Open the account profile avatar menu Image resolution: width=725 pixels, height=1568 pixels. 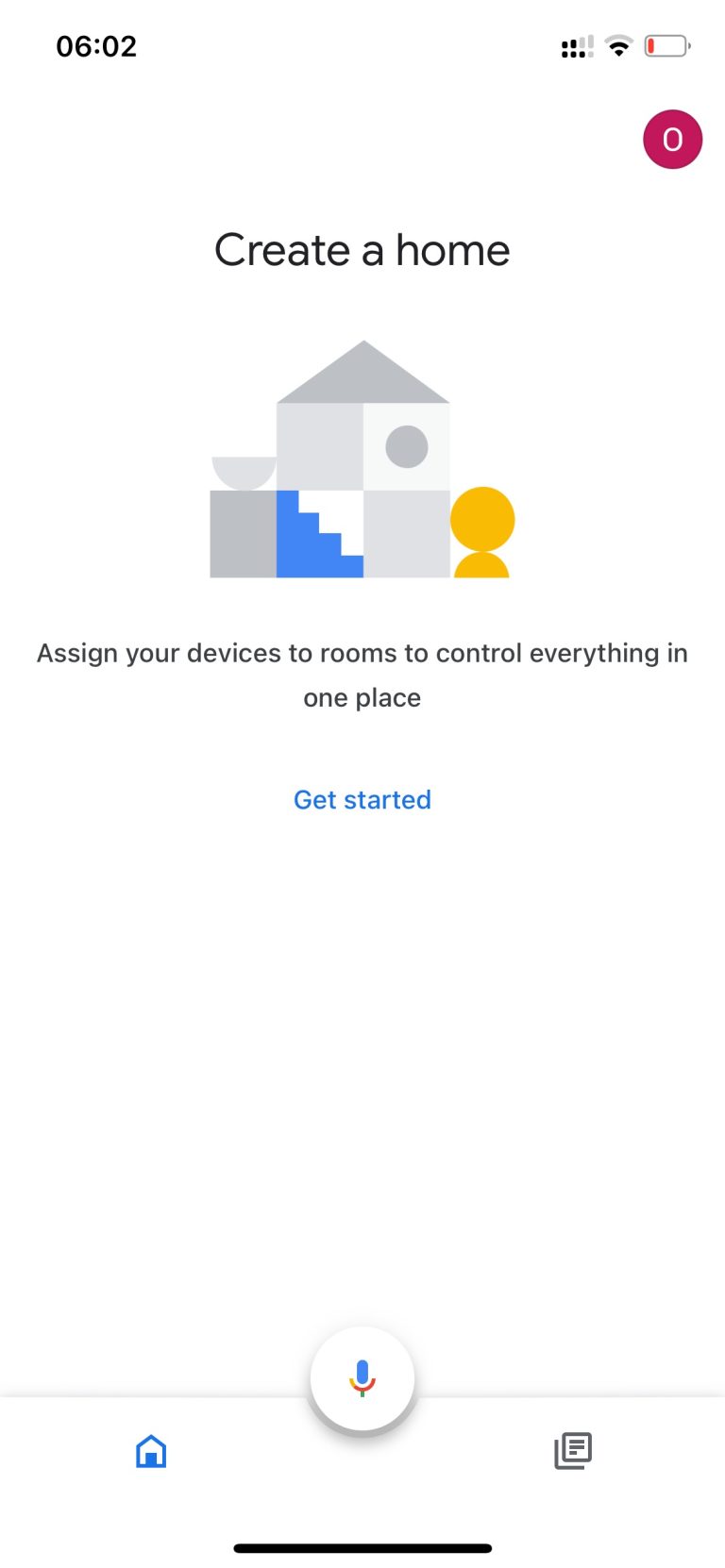[x=672, y=139]
